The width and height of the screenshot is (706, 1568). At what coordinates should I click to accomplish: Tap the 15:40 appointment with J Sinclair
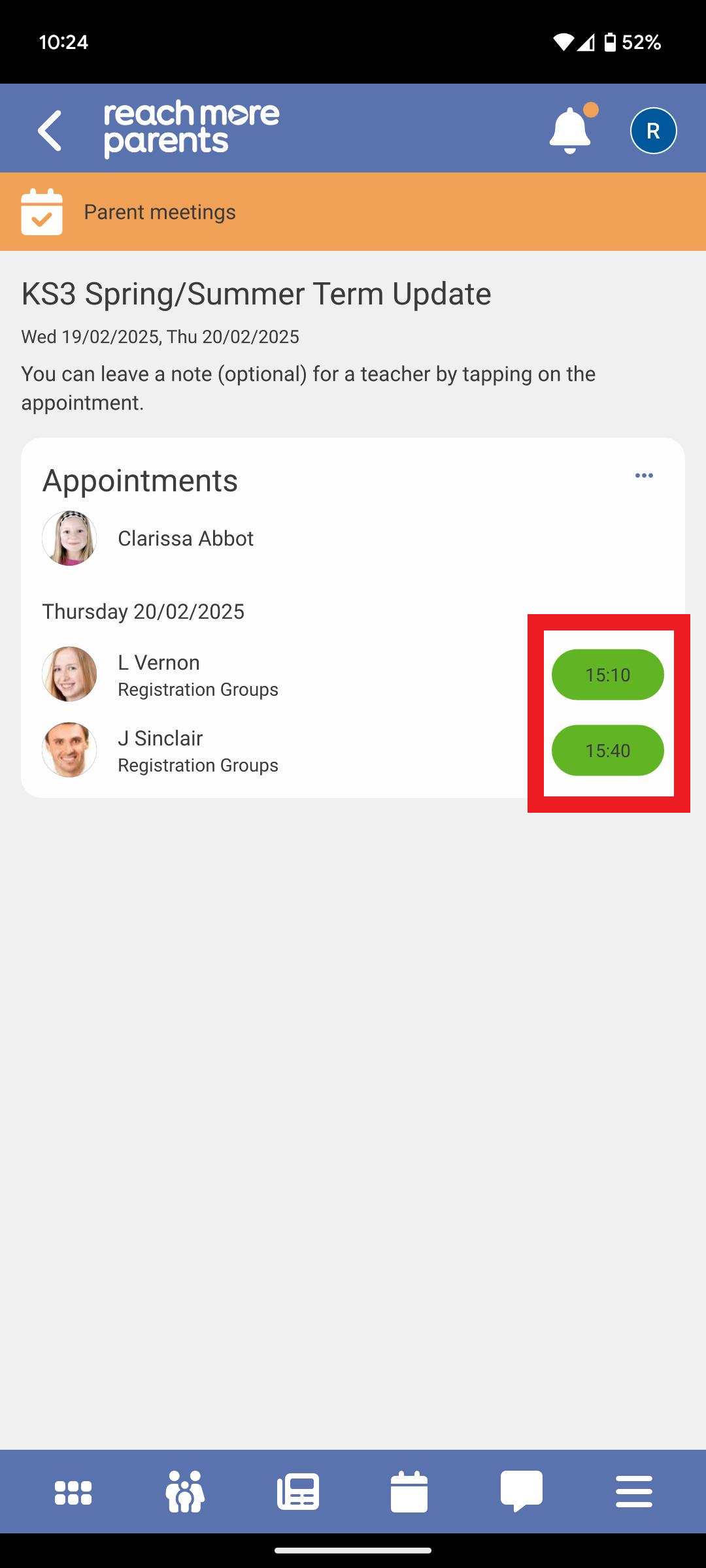(607, 750)
